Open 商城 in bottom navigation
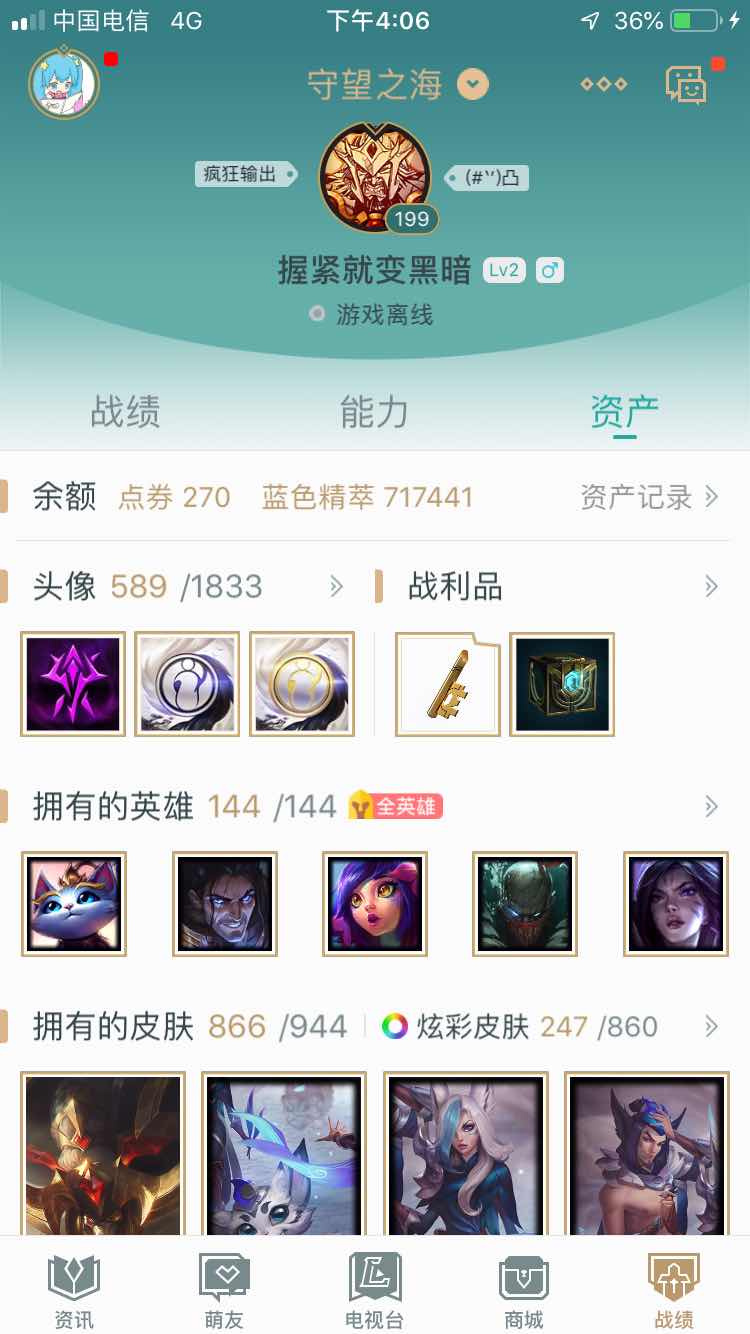750x1334 pixels. click(x=524, y=1292)
